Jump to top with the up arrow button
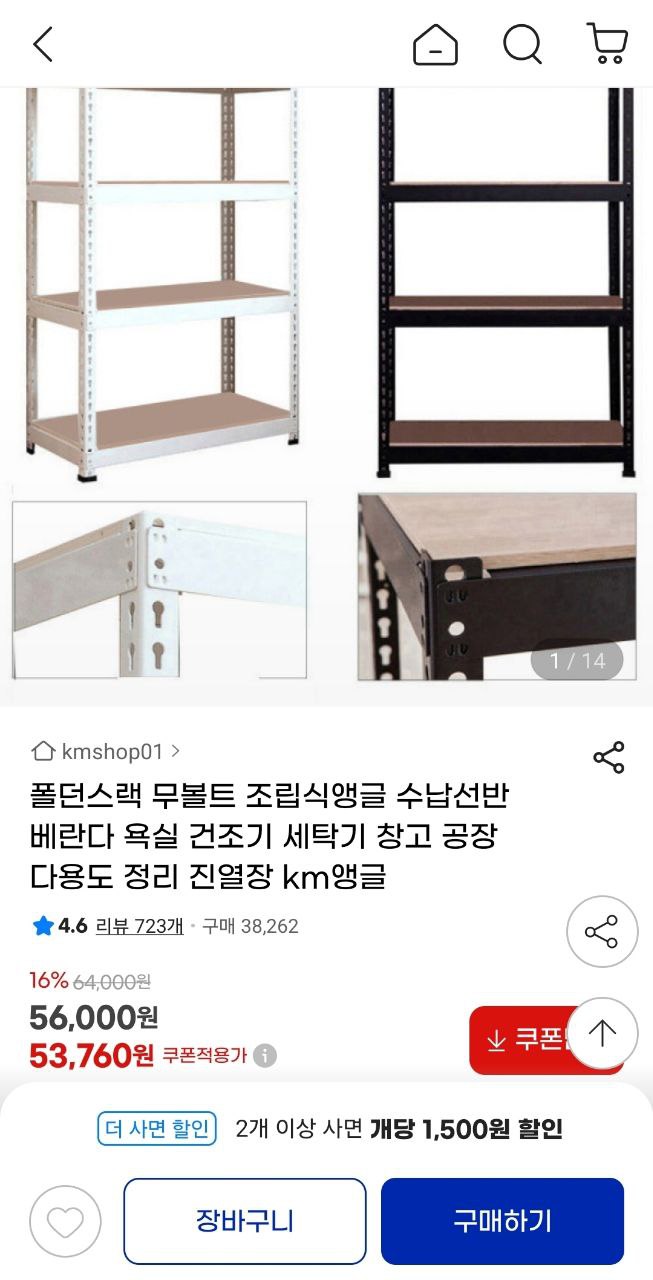Image resolution: width=653 pixels, height=1280 pixels. tap(602, 1033)
